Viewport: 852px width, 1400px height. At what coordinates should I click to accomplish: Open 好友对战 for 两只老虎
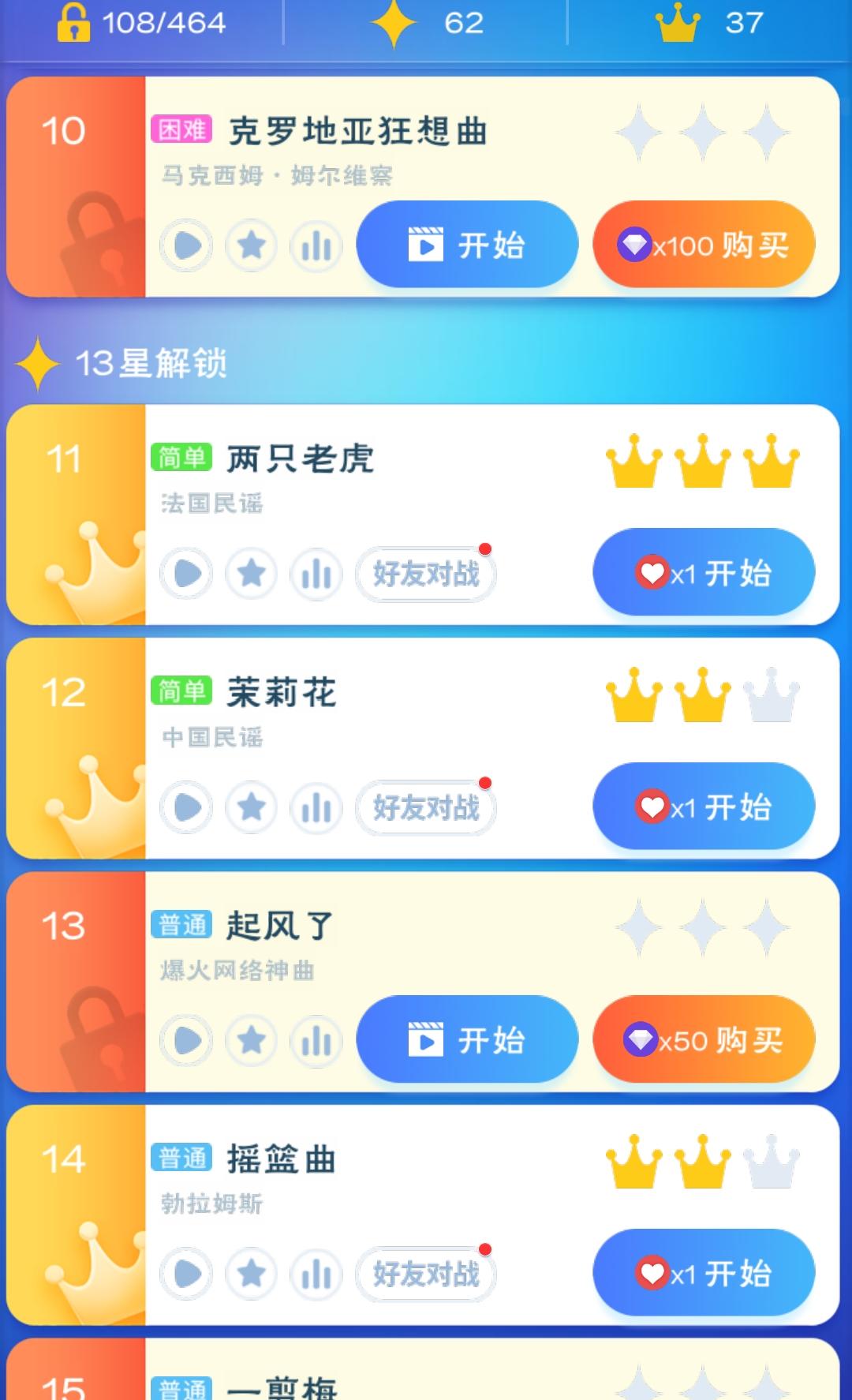tap(426, 574)
